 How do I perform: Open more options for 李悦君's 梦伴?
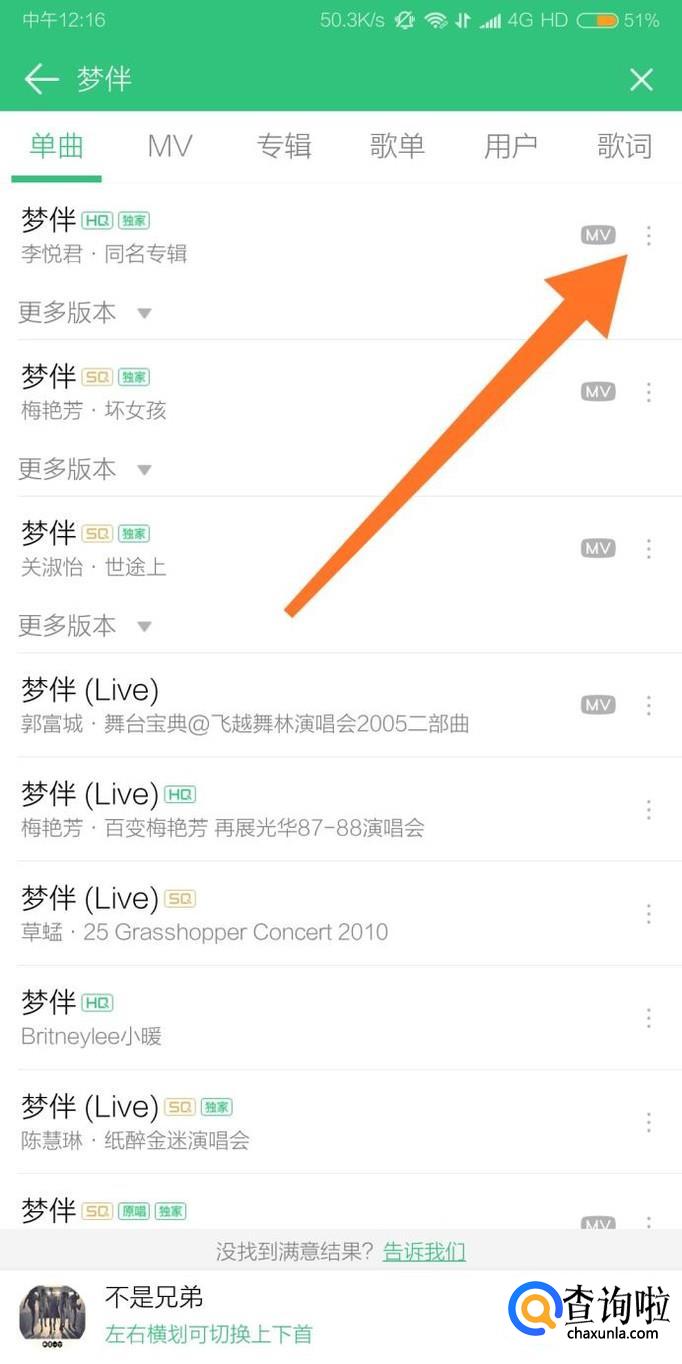pyautogui.click(x=648, y=236)
